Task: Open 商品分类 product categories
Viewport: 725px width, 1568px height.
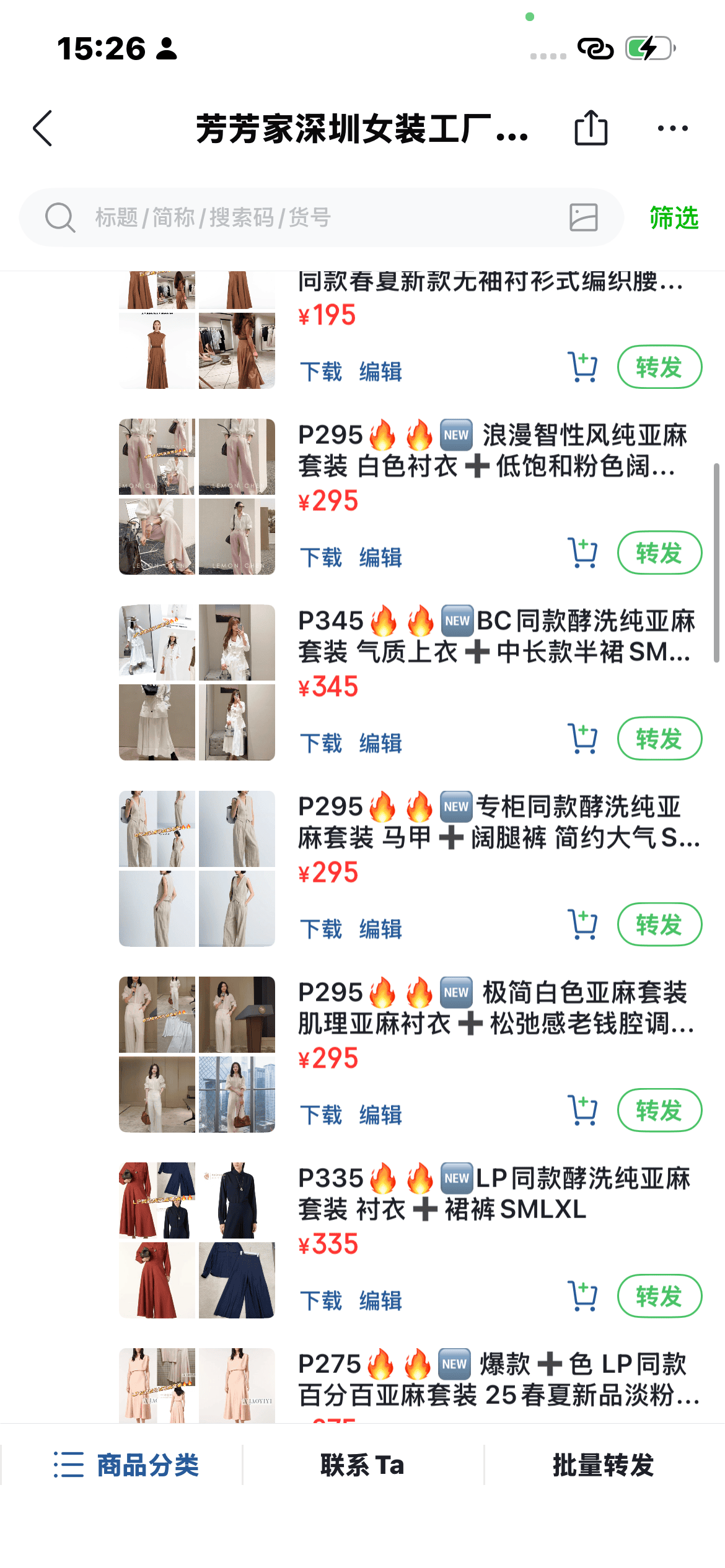Action: (x=126, y=1465)
